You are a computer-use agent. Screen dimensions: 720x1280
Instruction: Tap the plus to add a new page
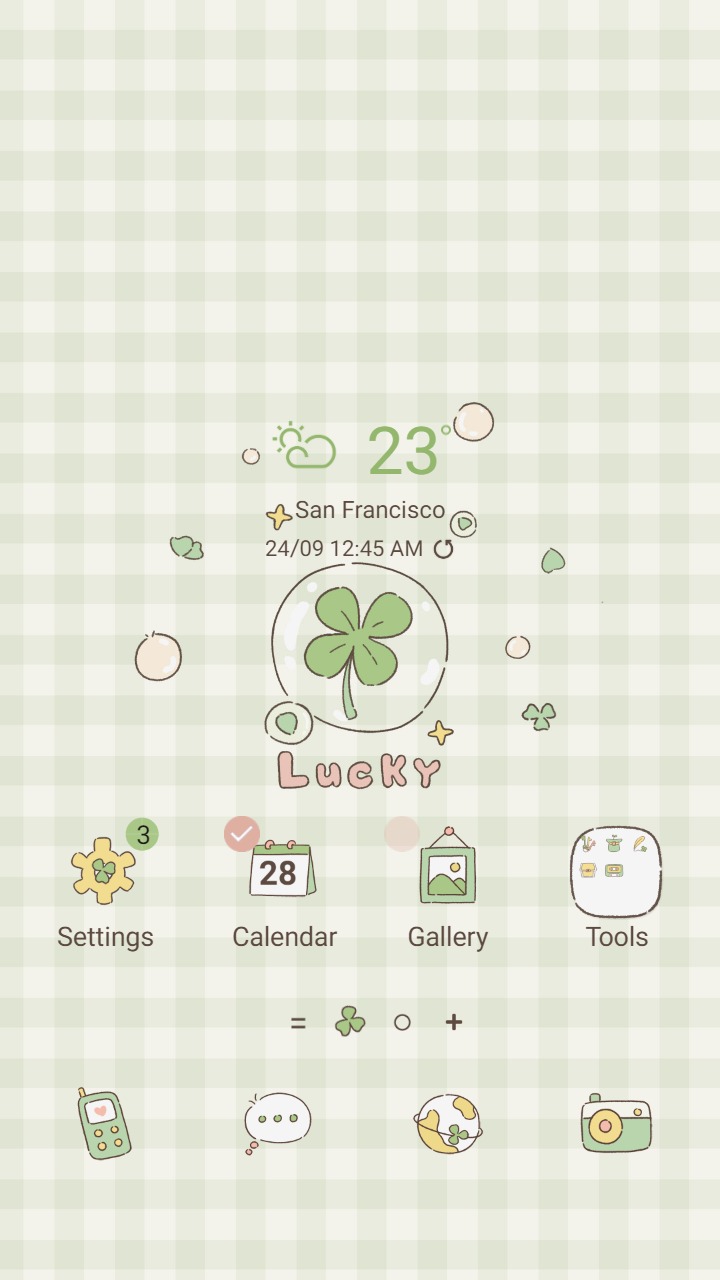click(453, 1022)
